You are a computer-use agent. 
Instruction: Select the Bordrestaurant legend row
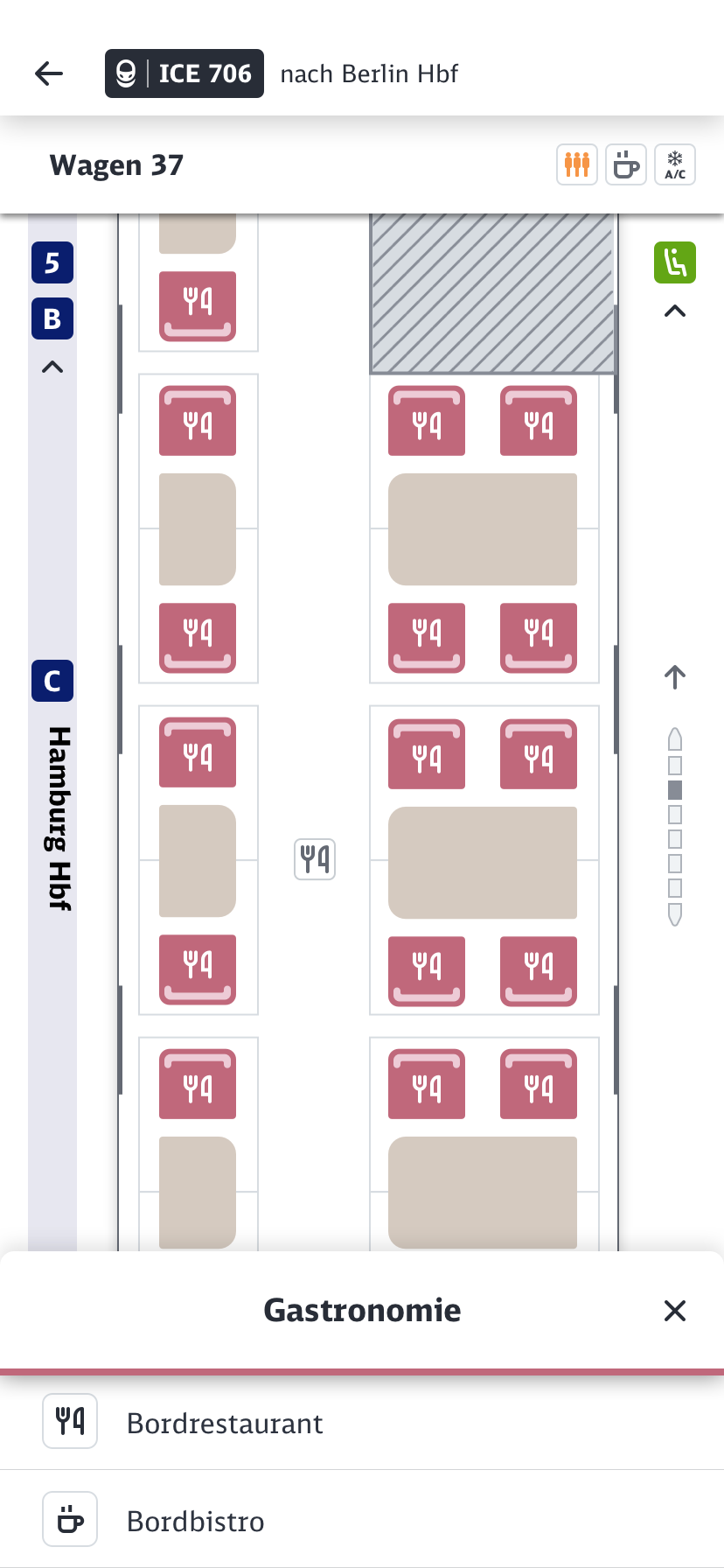click(362, 1423)
